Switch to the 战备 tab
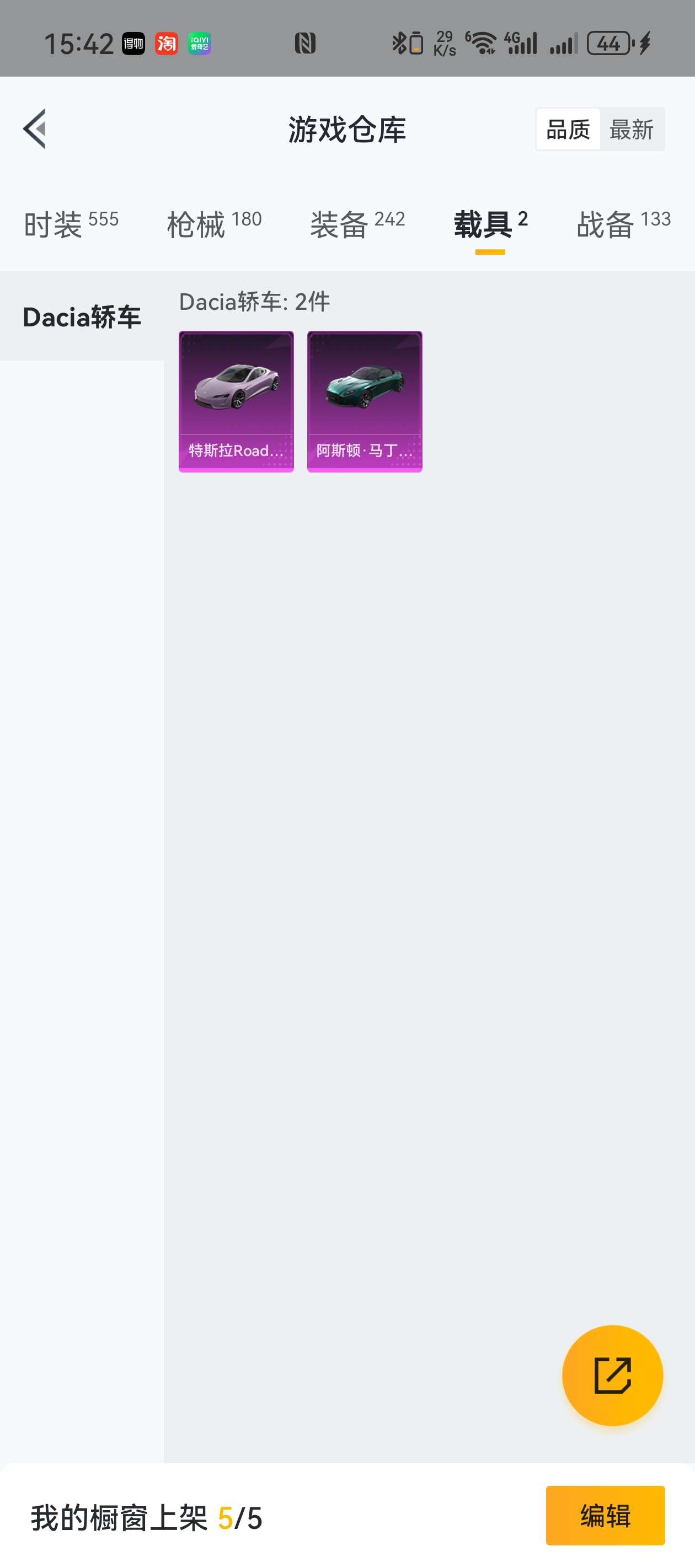Viewport: 695px width, 1568px height. pyautogui.click(x=623, y=224)
